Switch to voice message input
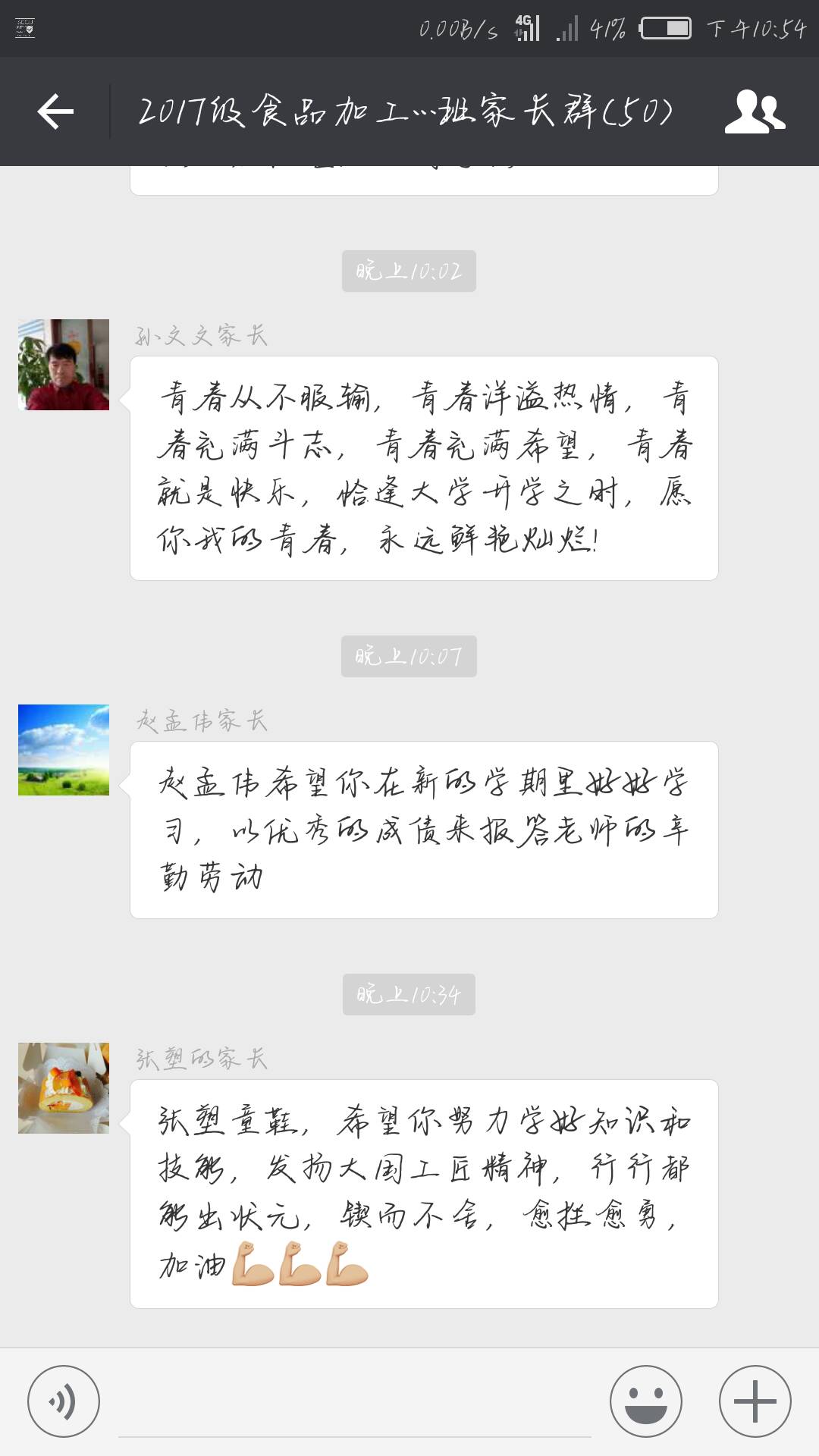The width and height of the screenshot is (819, 1456). point(64,1401)
